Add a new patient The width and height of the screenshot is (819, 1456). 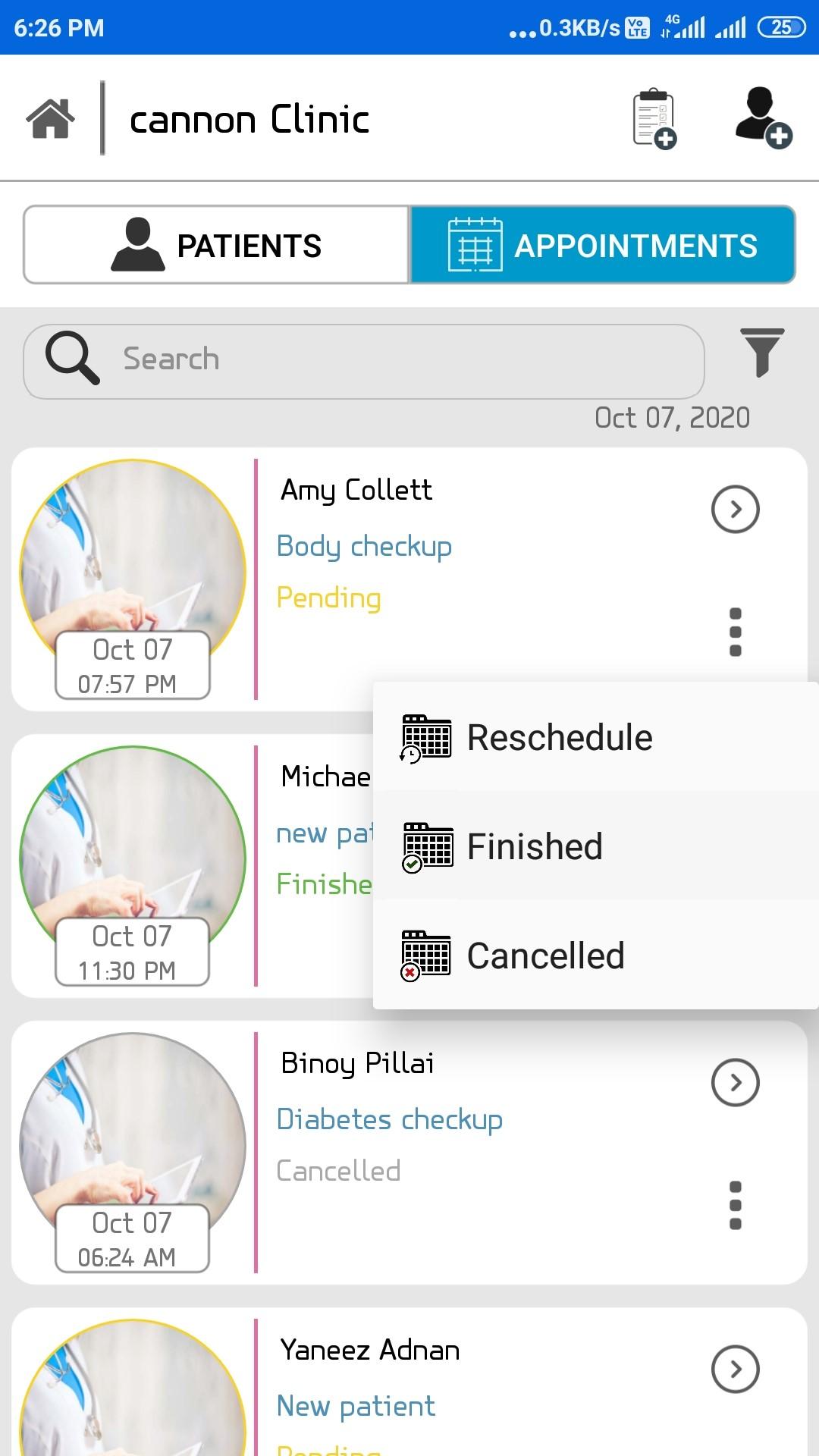(x=763, y=118)
